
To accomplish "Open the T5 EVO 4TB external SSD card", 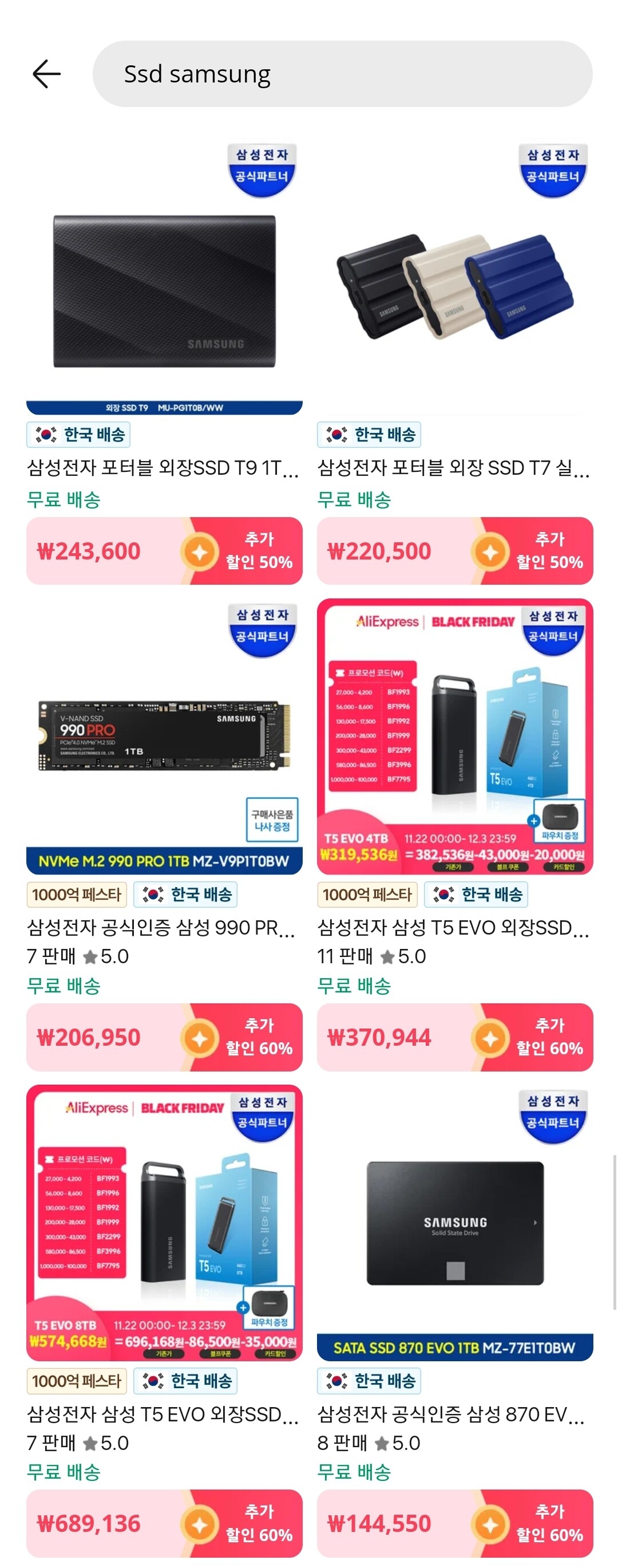I will click(454, 736).
